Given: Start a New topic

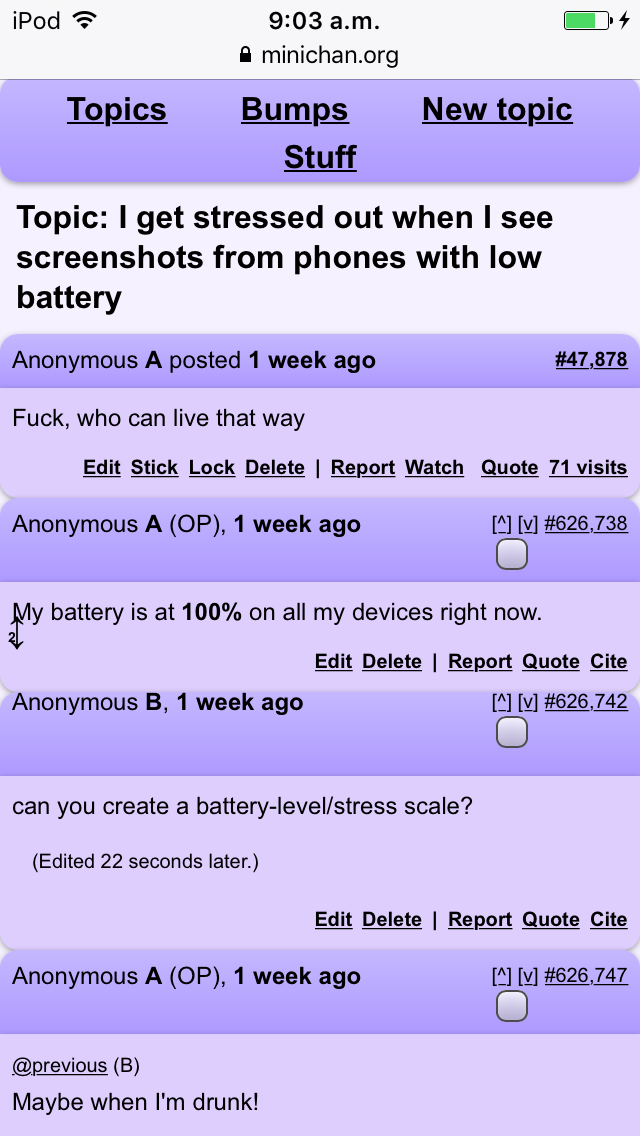Looking at the screenshot, I should pos(497,109).
